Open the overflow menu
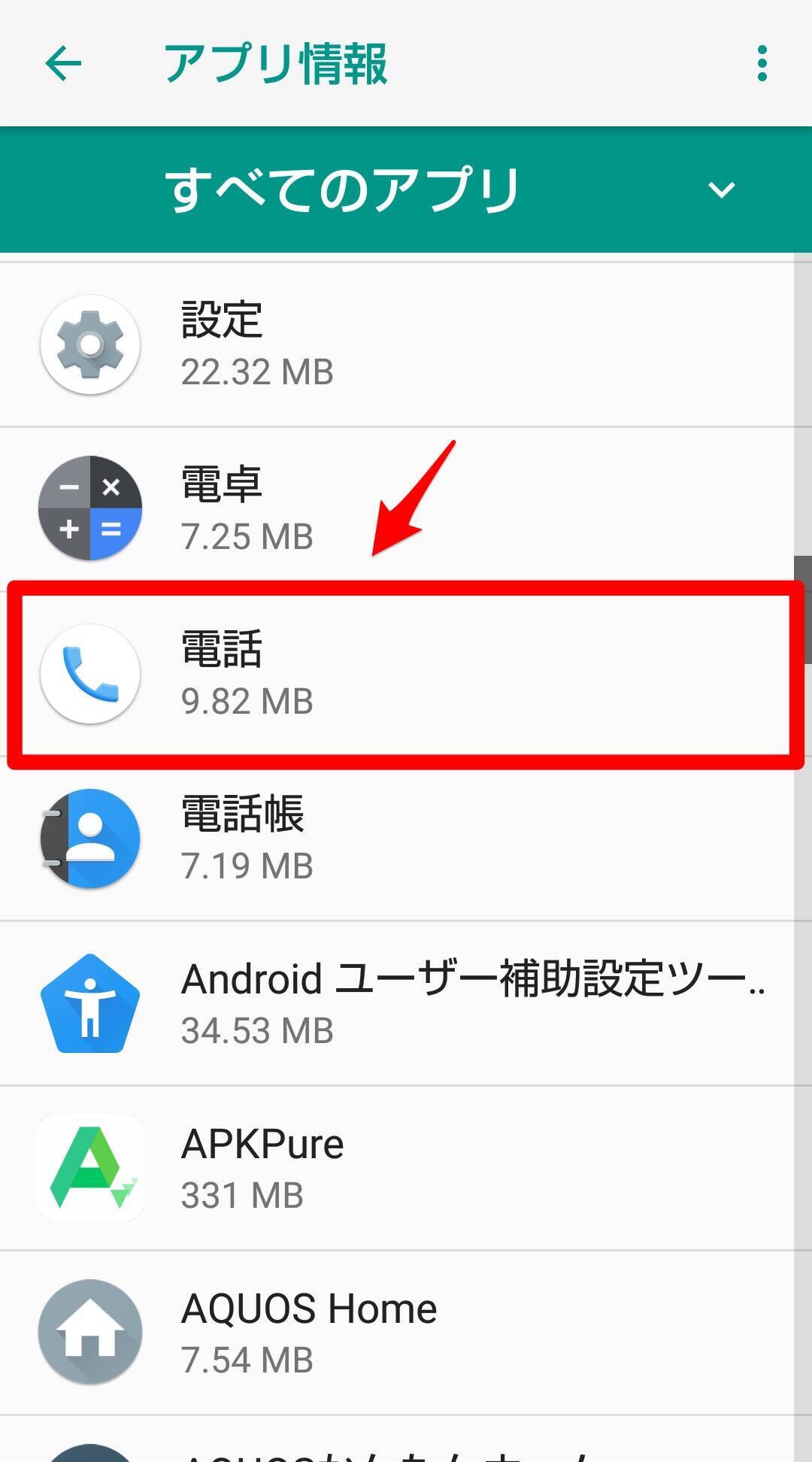 coord(762,63)
